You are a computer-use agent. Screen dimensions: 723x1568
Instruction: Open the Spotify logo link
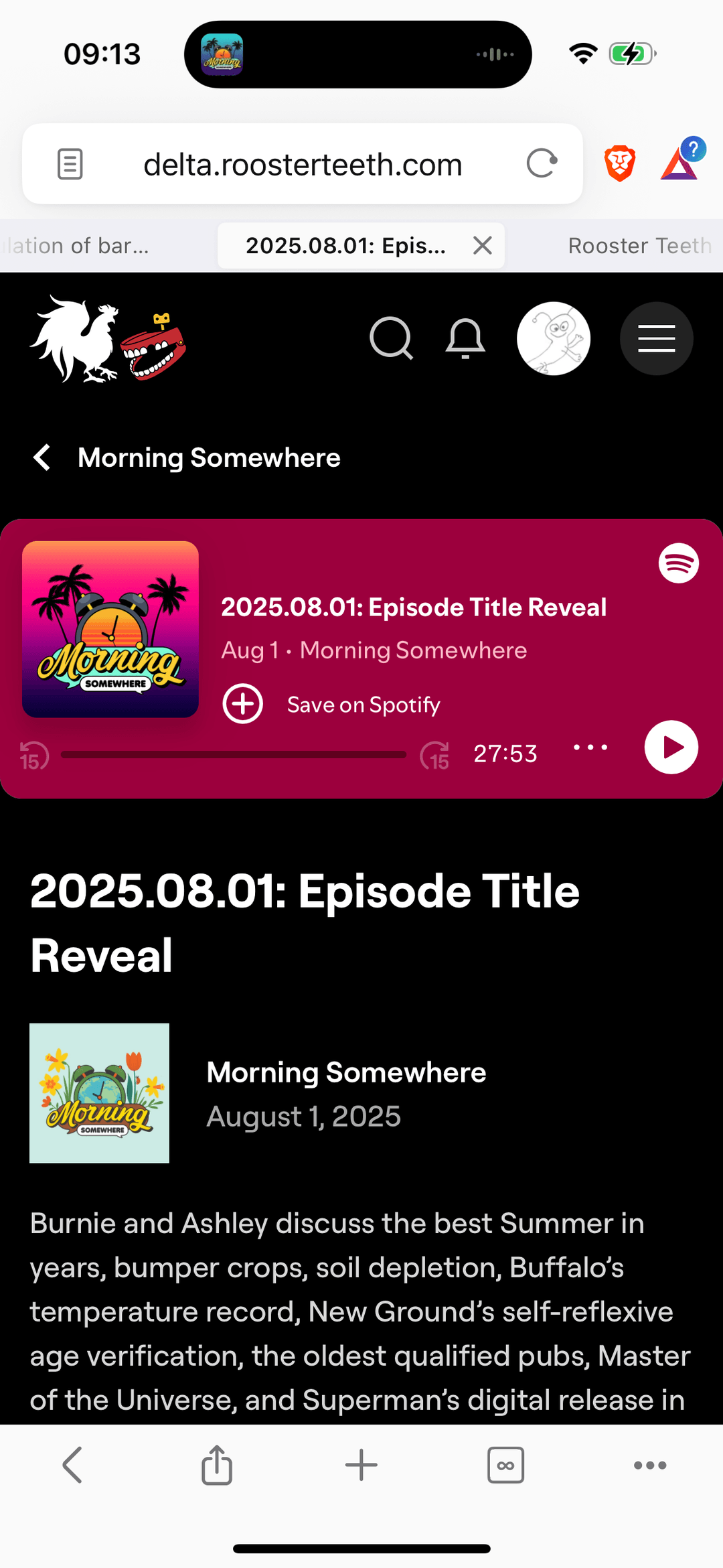point(678,563)
